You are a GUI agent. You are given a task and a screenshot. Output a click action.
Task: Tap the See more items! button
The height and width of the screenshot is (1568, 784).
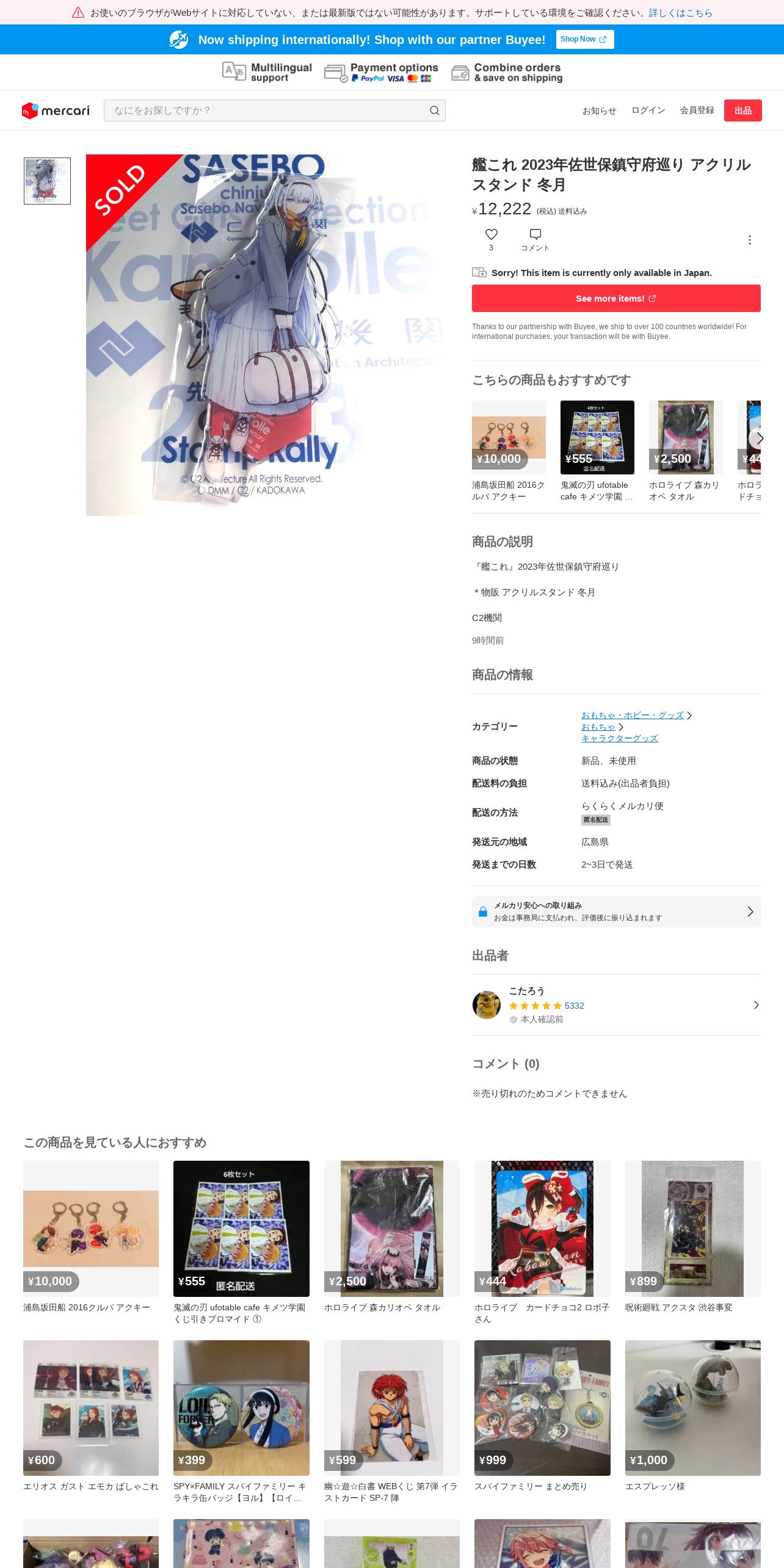click(x=615, y=298)
